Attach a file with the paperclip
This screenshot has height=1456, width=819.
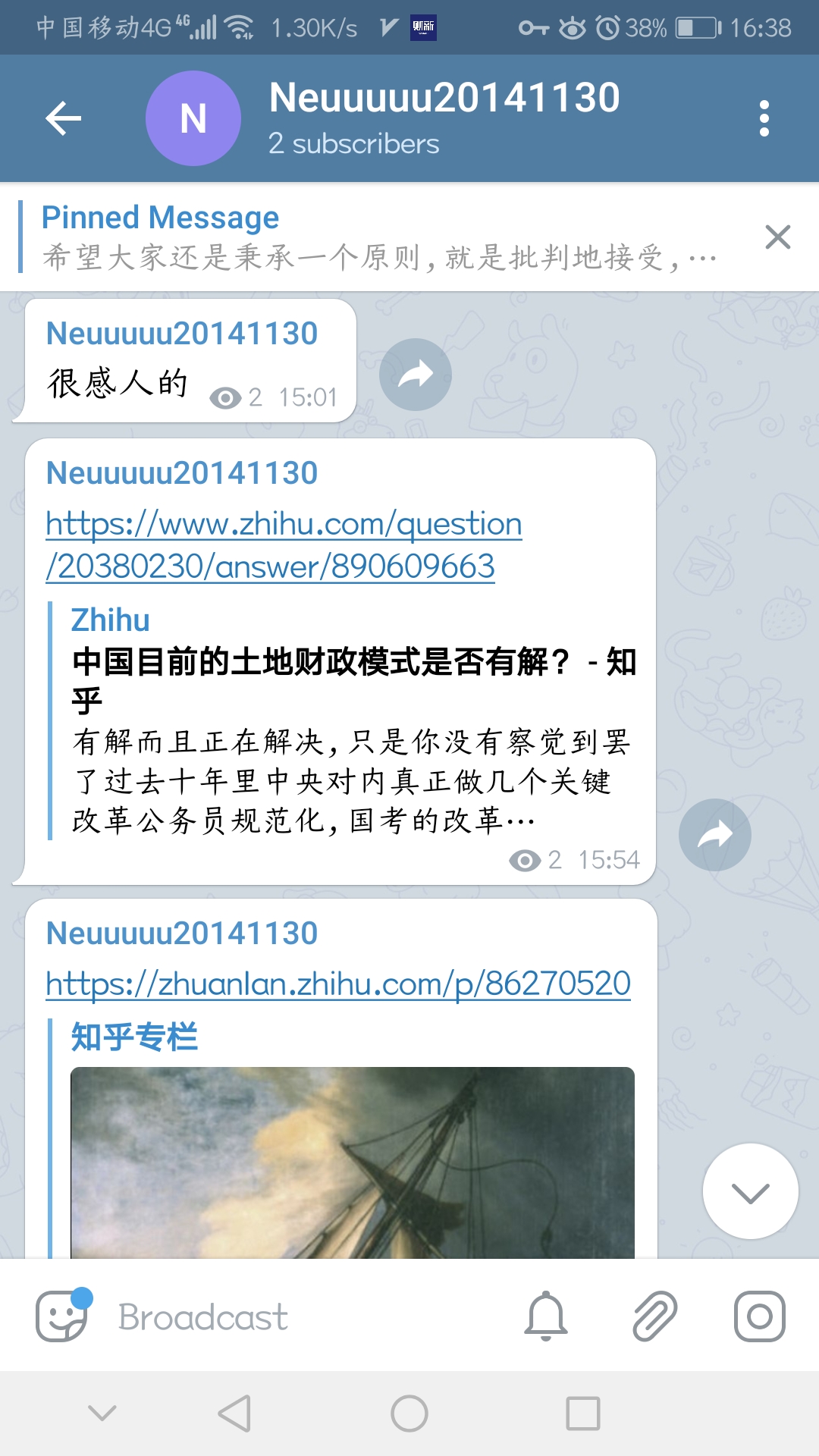(654, 1316)
